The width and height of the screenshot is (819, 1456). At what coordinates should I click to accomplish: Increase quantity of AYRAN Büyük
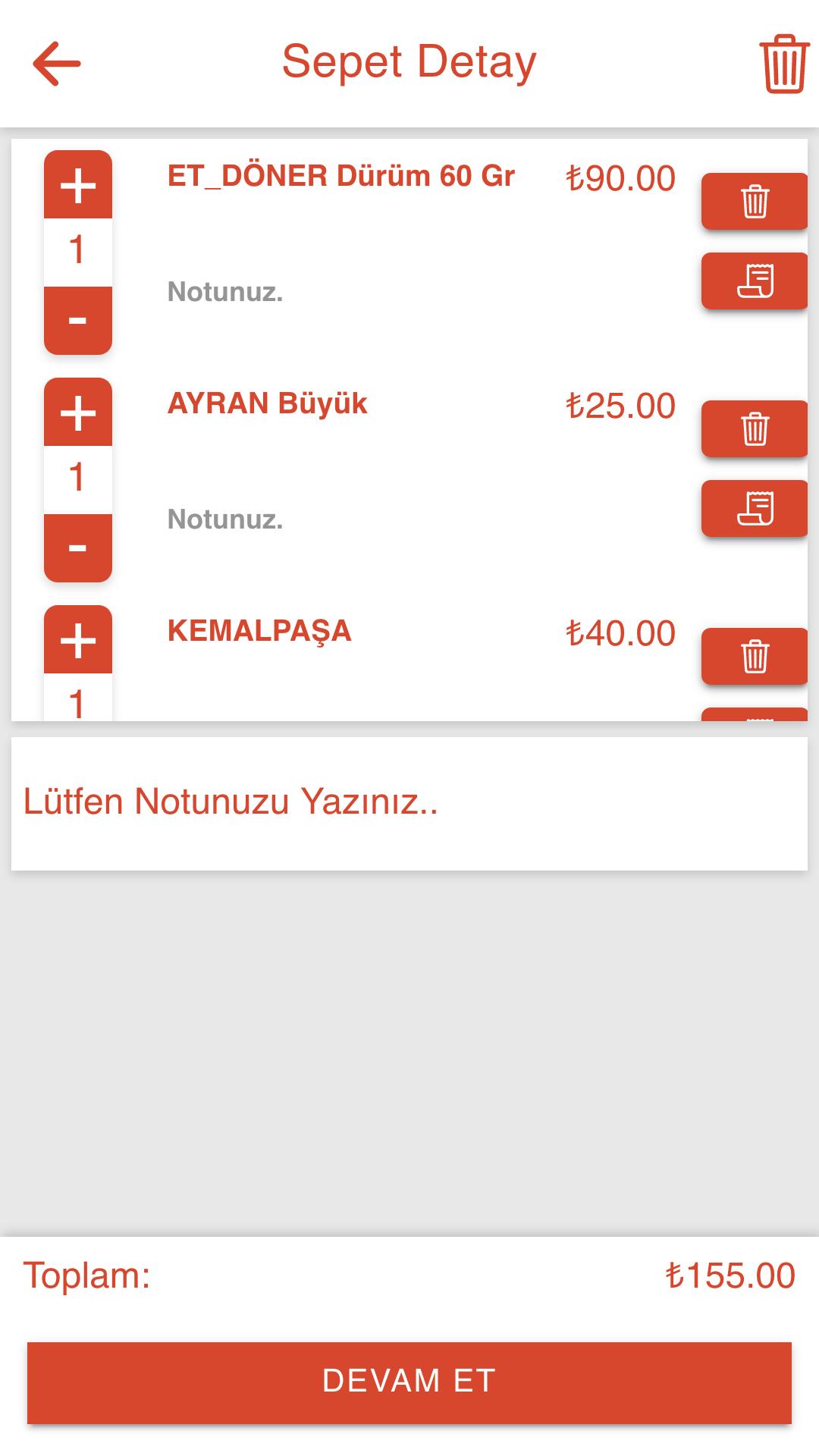[78, 412]
